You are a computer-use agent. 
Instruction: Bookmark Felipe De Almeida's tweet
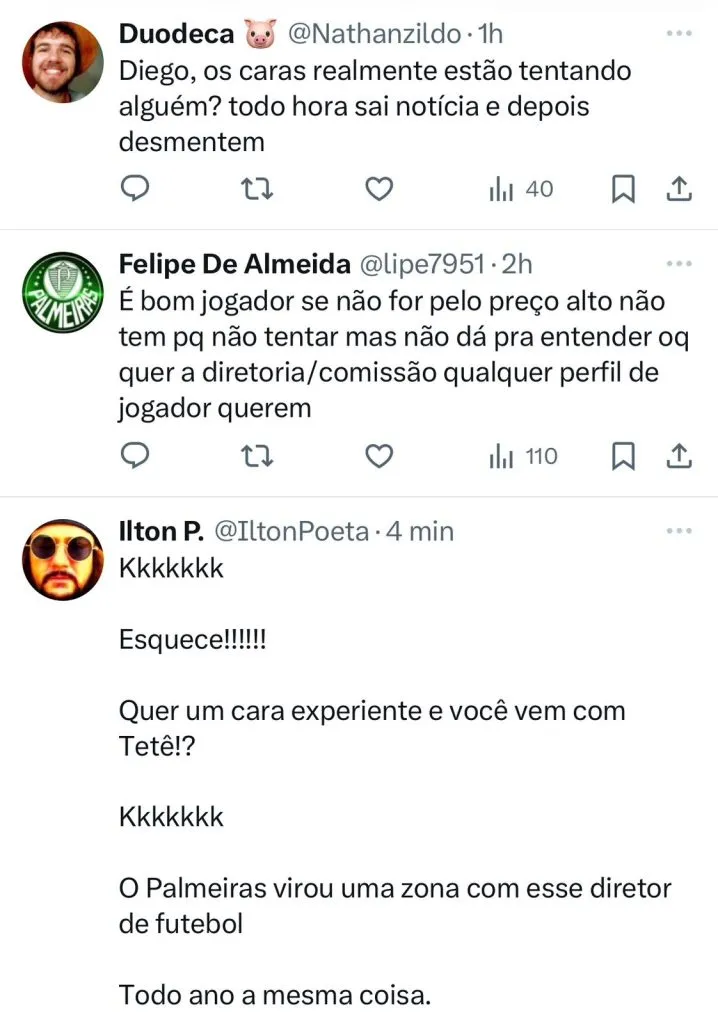623,457
